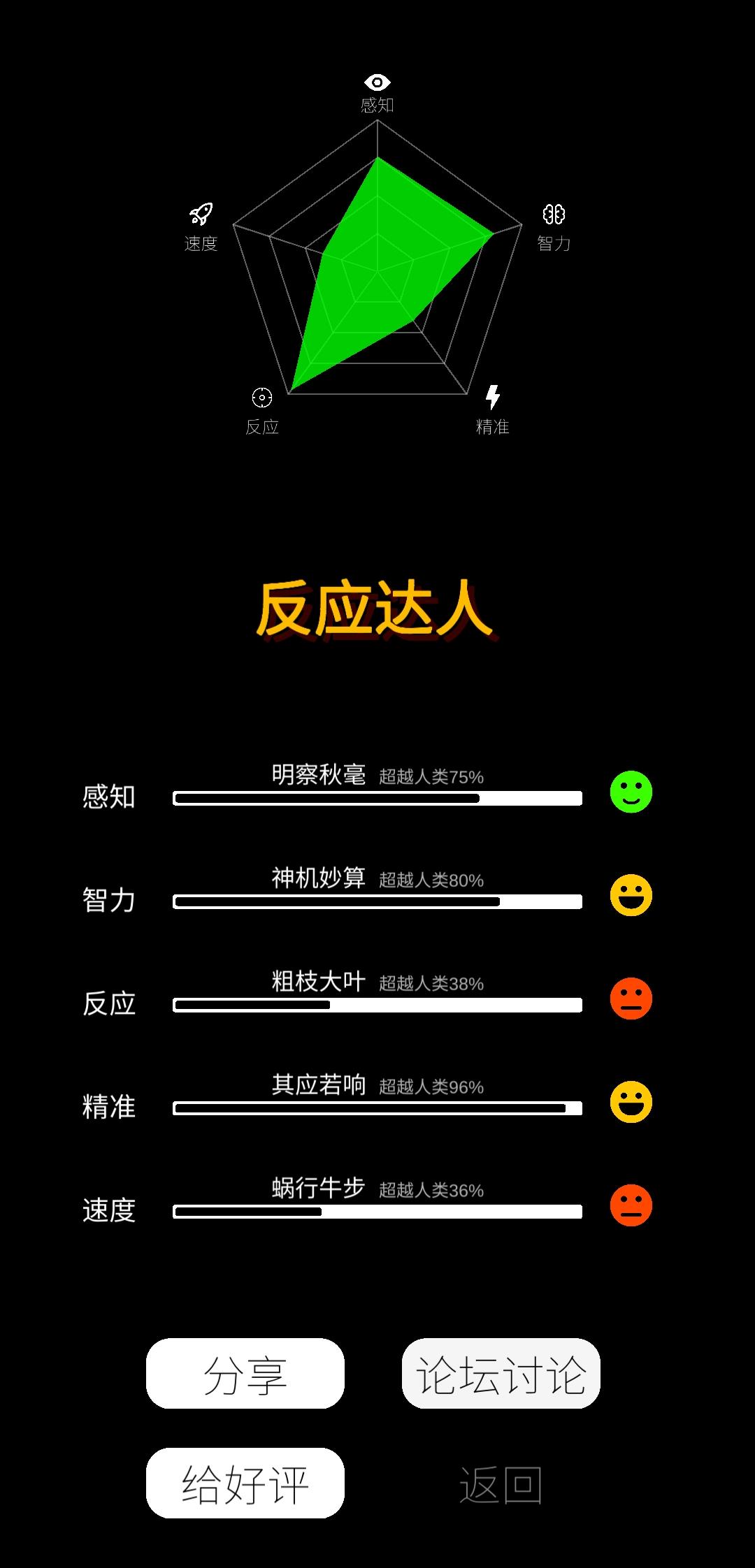Click the eye icon above 感知
755x1568 pixels.
coord(377,83)
